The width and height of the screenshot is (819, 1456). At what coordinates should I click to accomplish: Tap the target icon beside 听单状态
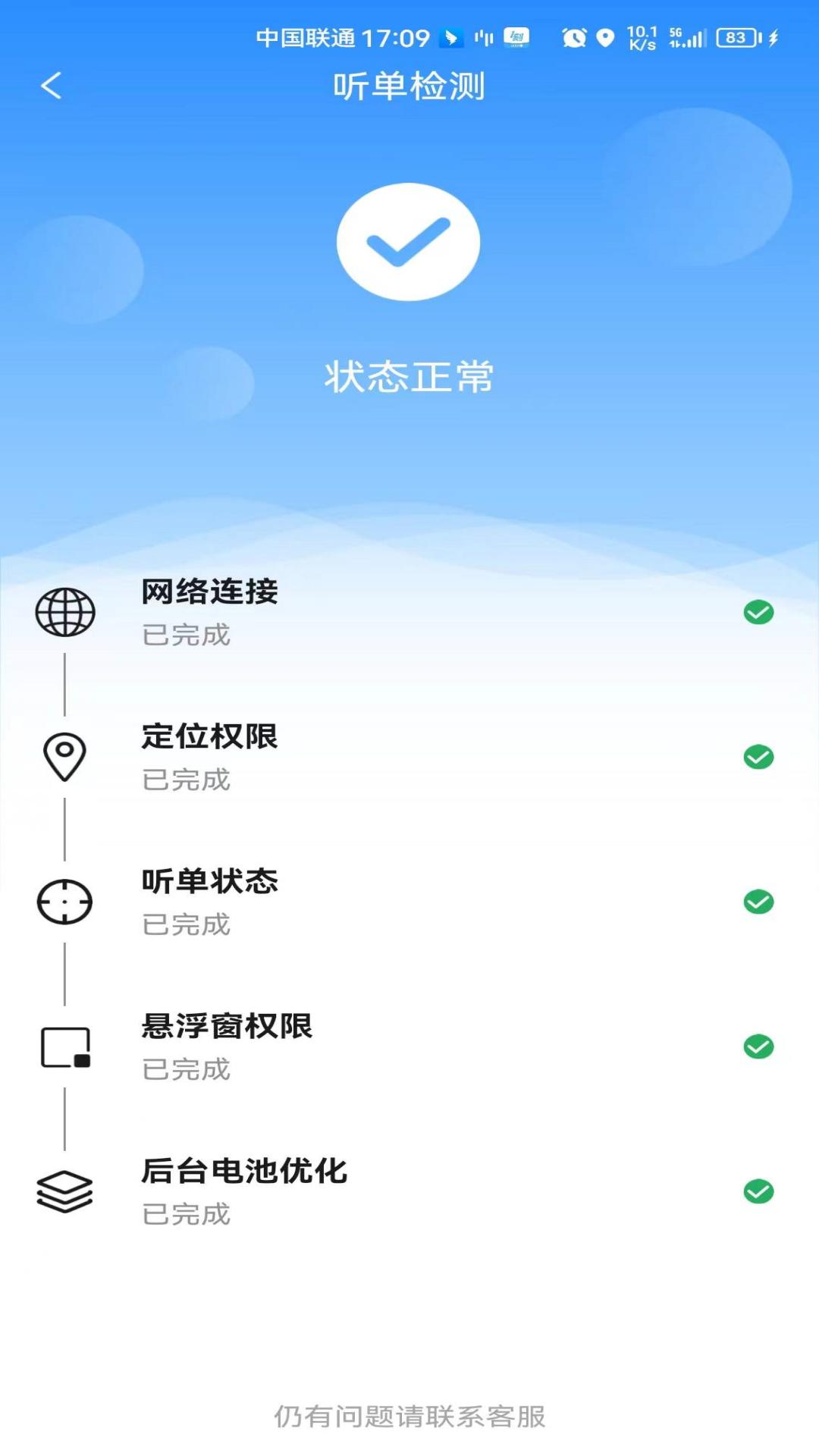(66, 902)
